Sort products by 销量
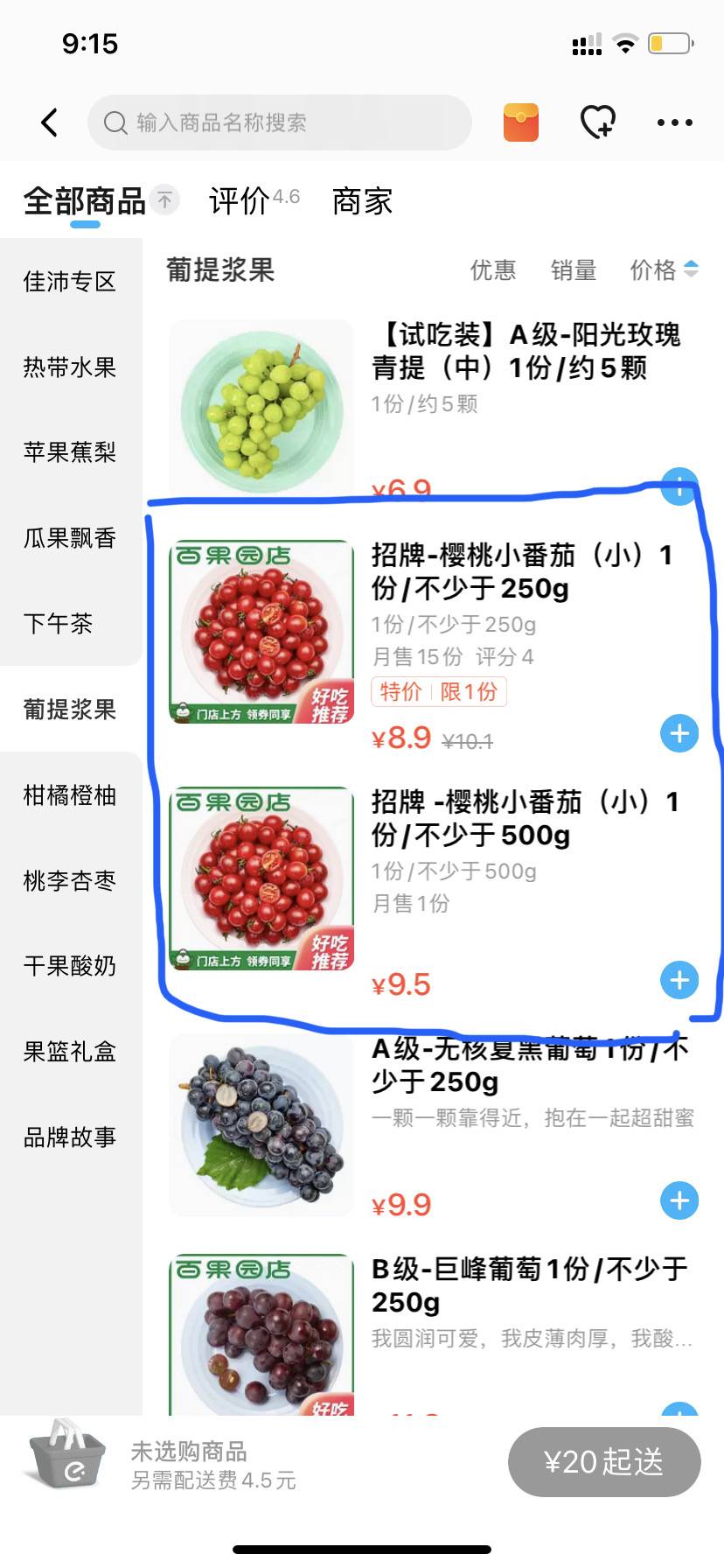The image size is (724, 1568). tap(574, 270)
